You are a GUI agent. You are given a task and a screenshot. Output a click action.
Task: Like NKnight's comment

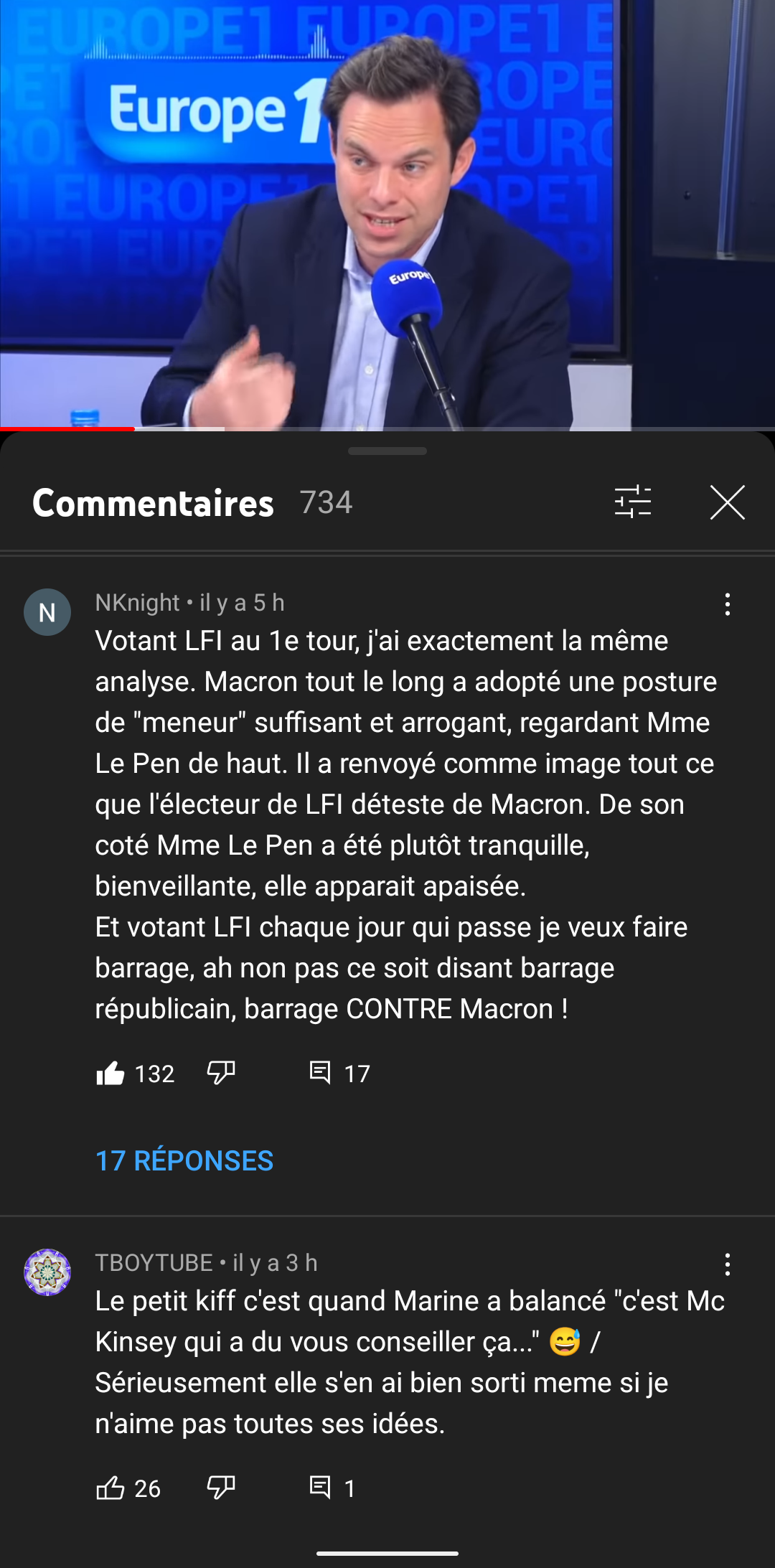pos(111,1074)
